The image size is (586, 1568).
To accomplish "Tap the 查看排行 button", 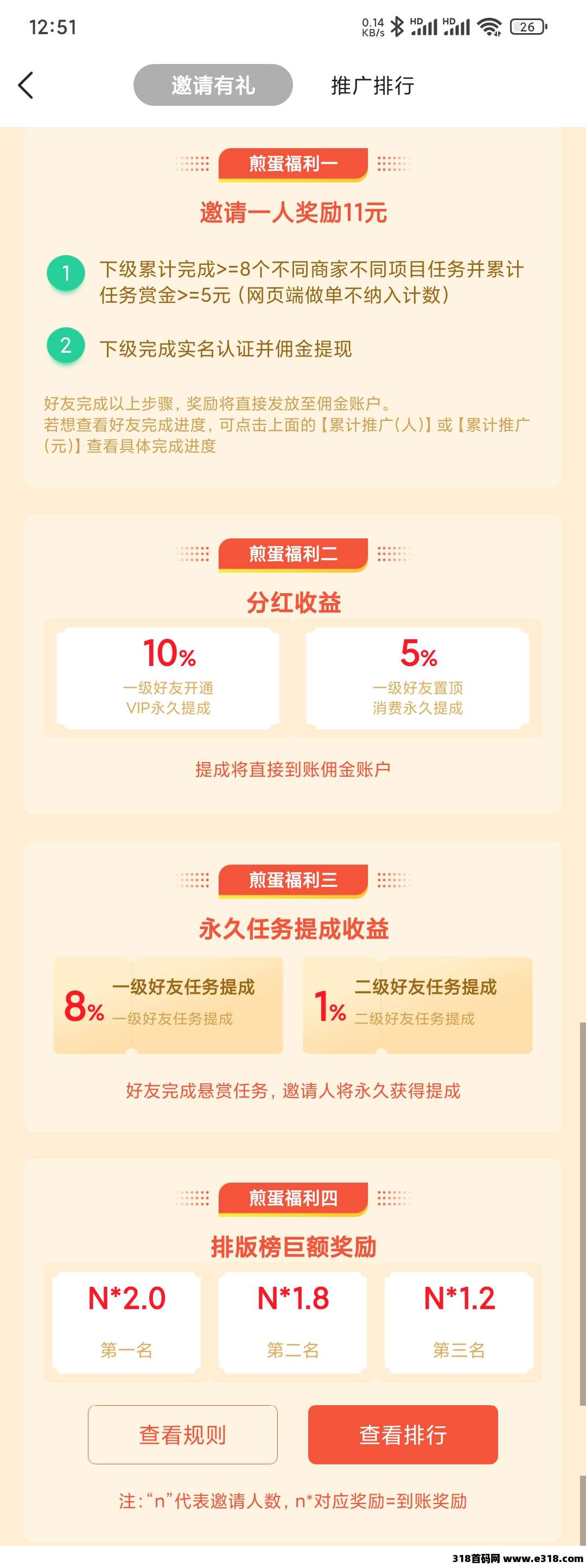I will tap(403, 1434).
